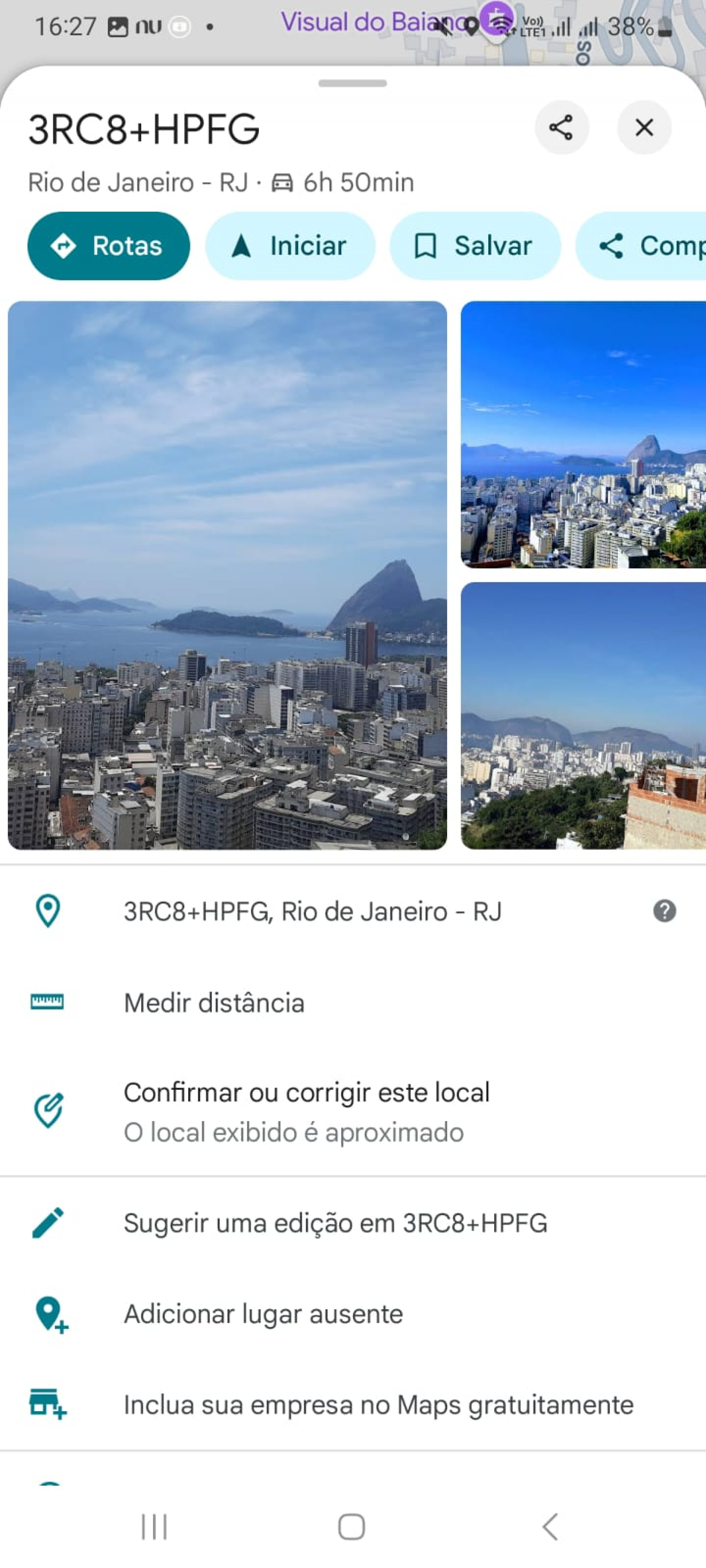
Task: Open Rotas for directions
Action: pyautogui.click(x=109, y=246)
